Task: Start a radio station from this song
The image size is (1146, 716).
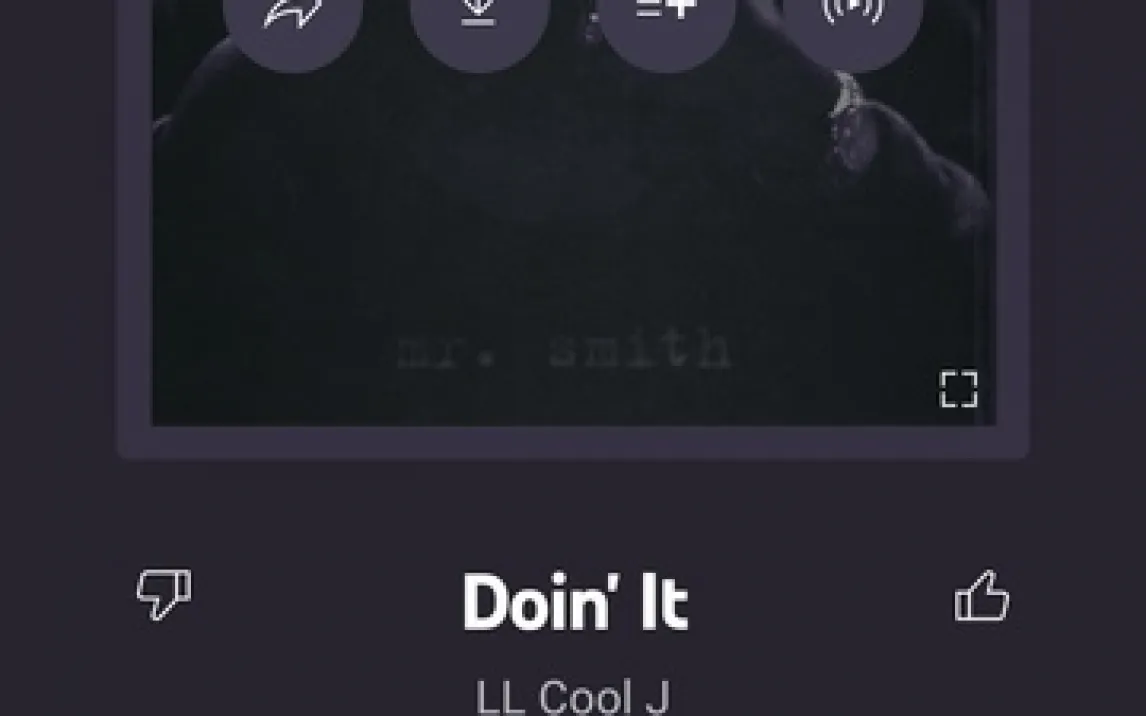Action: pyautogui.click(x=852, y=15)
